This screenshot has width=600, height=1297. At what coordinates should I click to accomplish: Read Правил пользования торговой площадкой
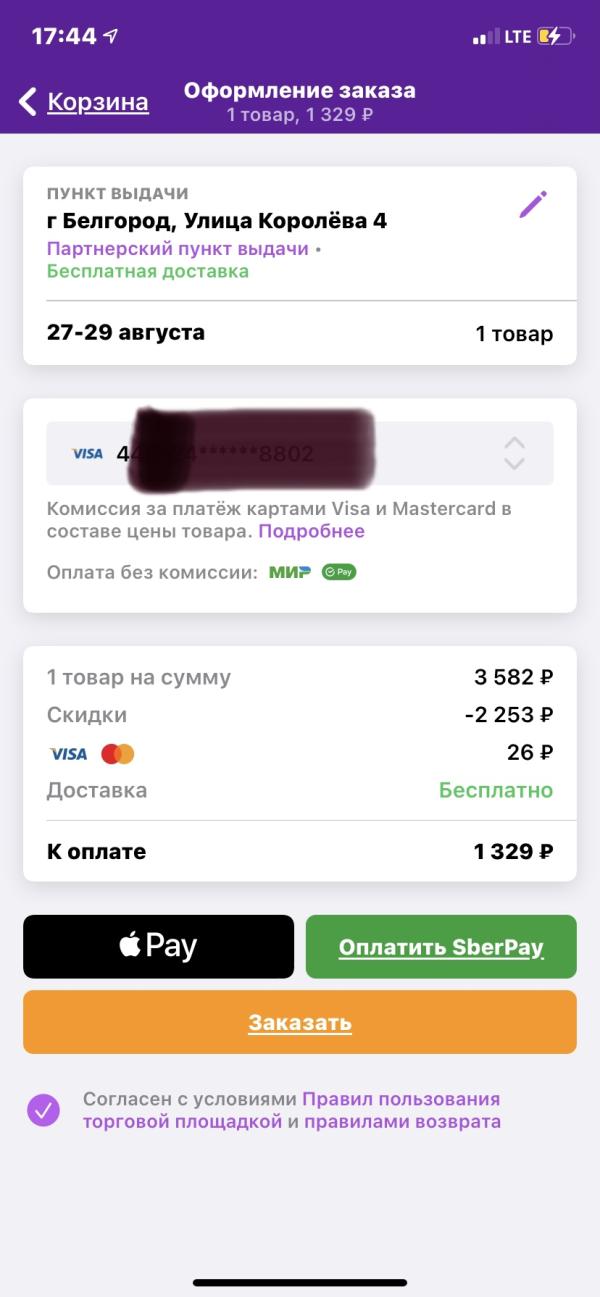pyautogui.click(x=400, y=1100)
